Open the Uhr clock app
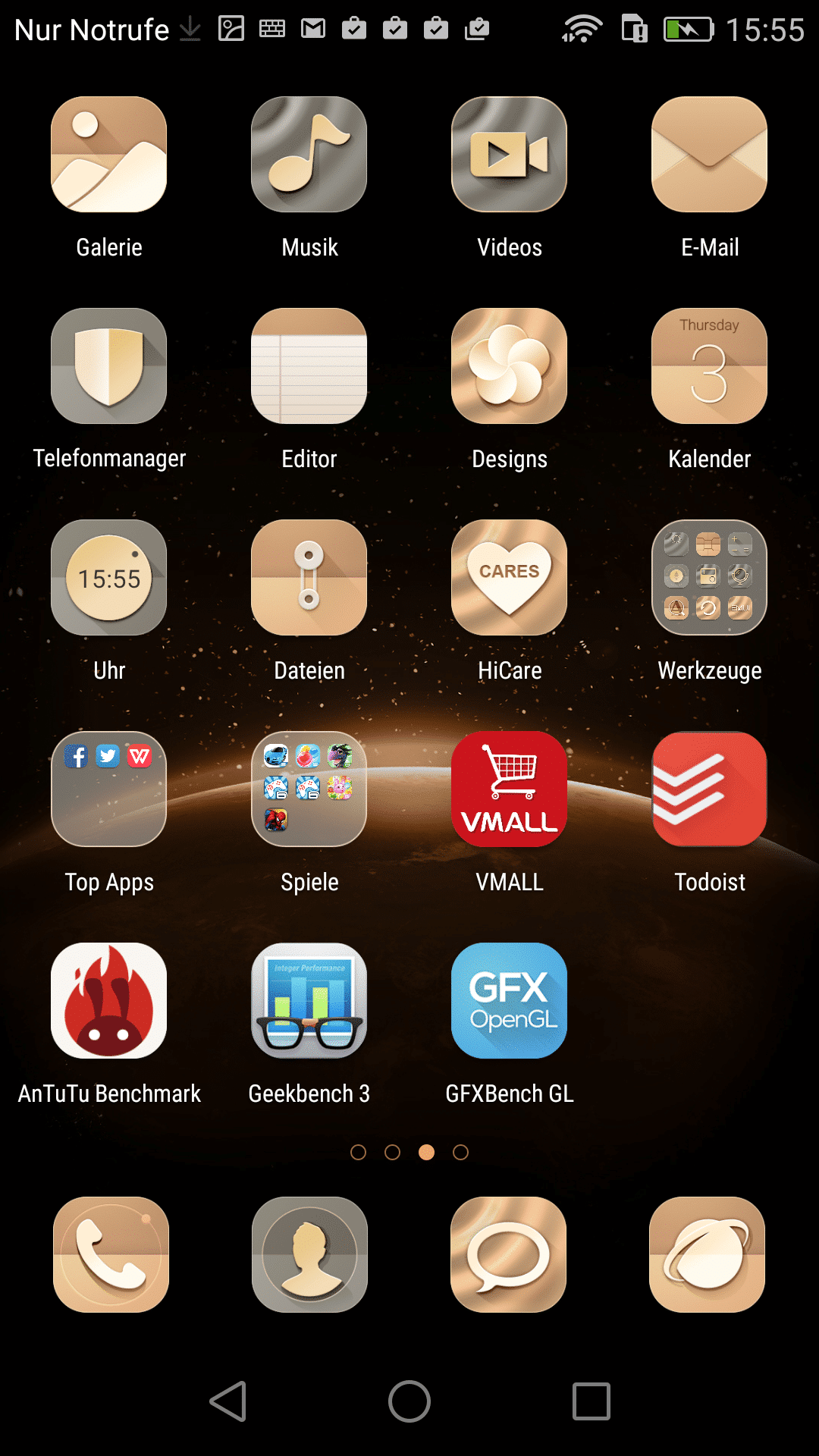The height and width of the screenshot is (1456, 819). coord(109,578)
